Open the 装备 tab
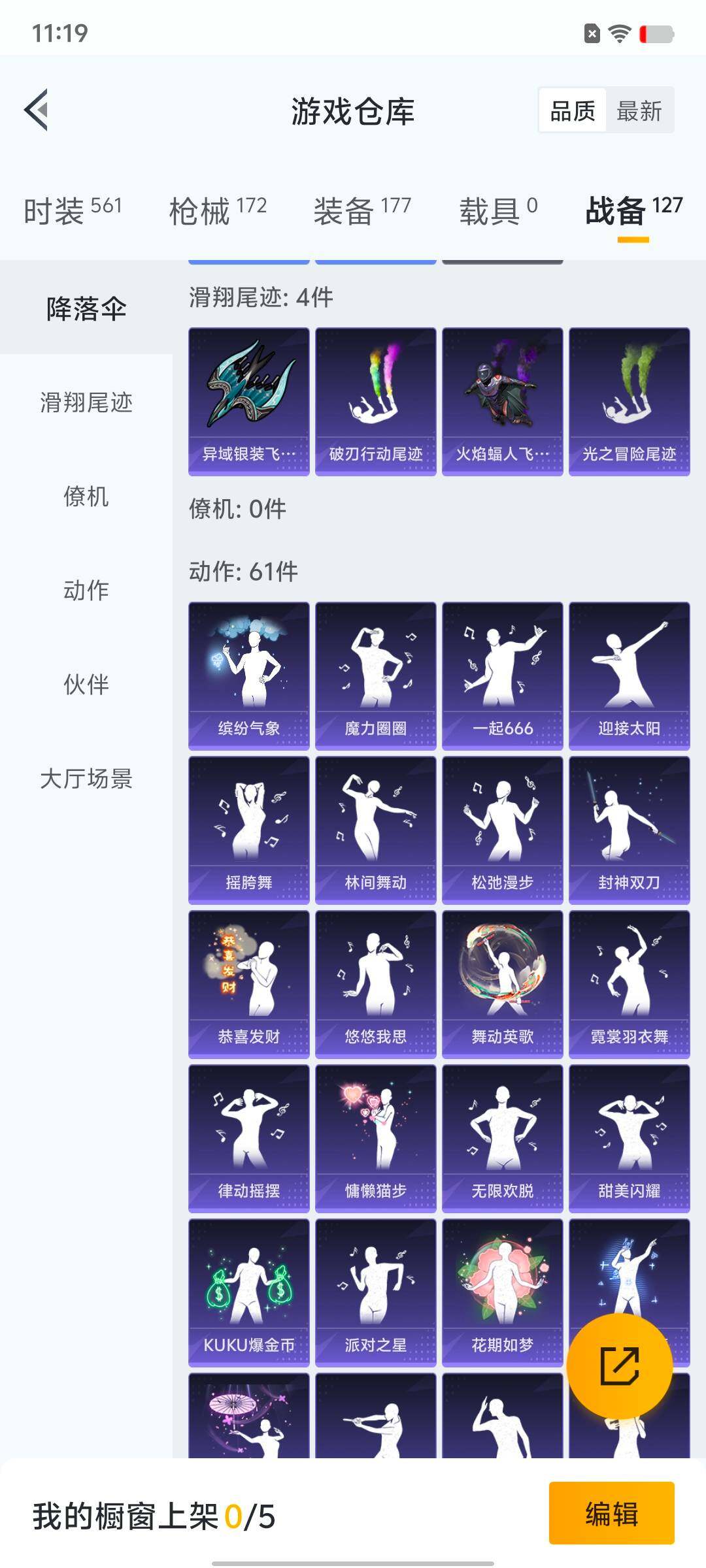 pos(362,210)
